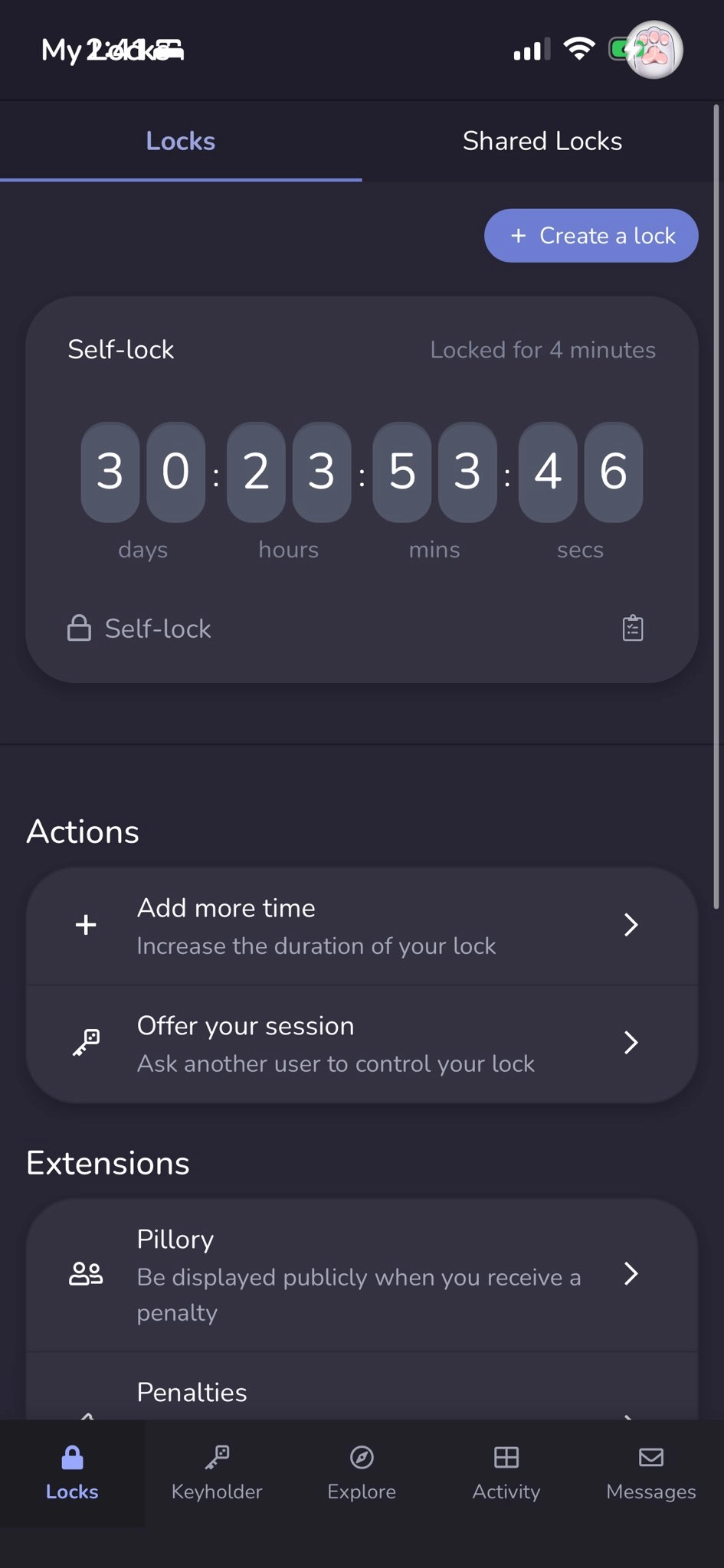Go to the Keyholder tab
The height and width of the screenshot is (1568, 724).
pyautogui.click(x=217, y=1473)
